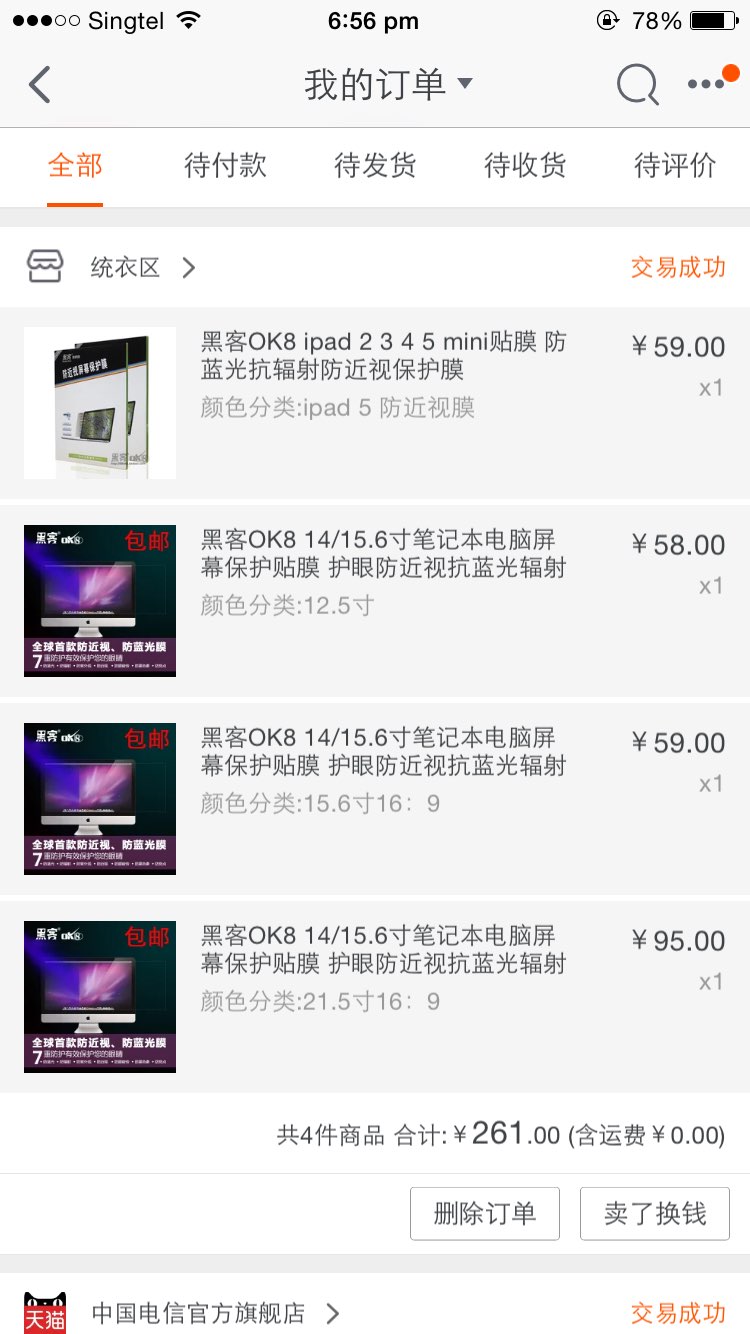The height and width of the screenshot is (1334, 750).
Task: Select the 待收货 tab
Action: click(525, 165)
